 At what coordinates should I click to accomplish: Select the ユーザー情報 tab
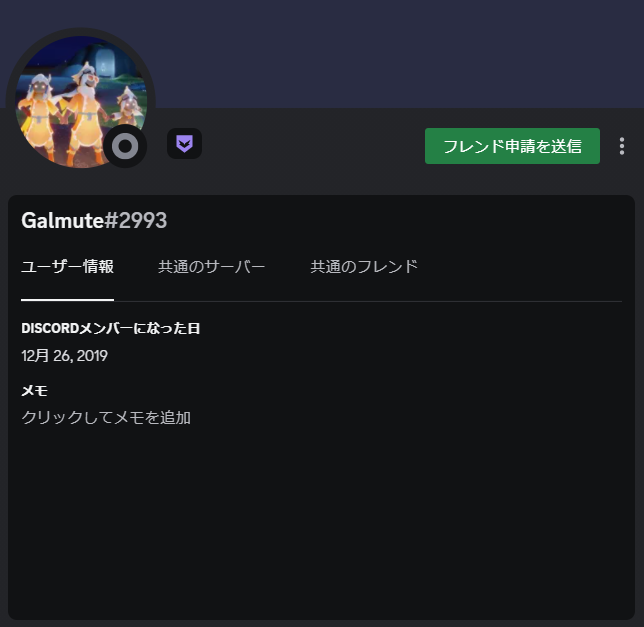pos(67,267)
